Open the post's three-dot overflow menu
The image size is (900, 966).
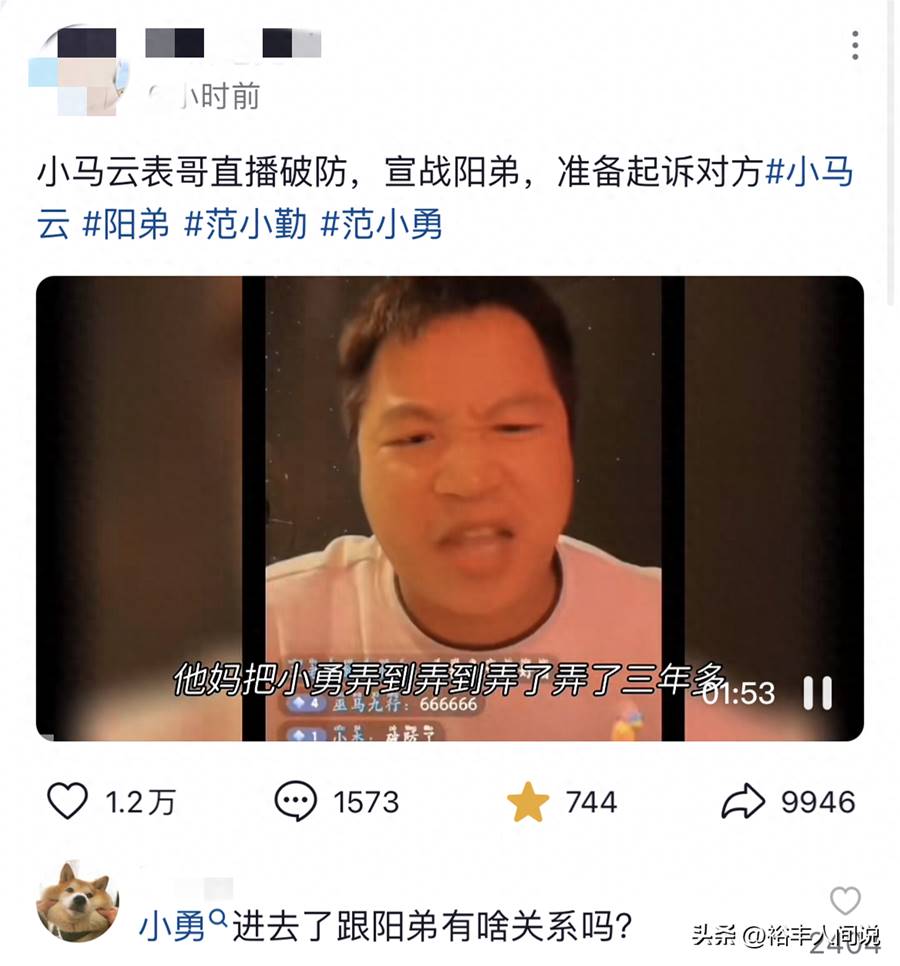[x=855, y=45]
